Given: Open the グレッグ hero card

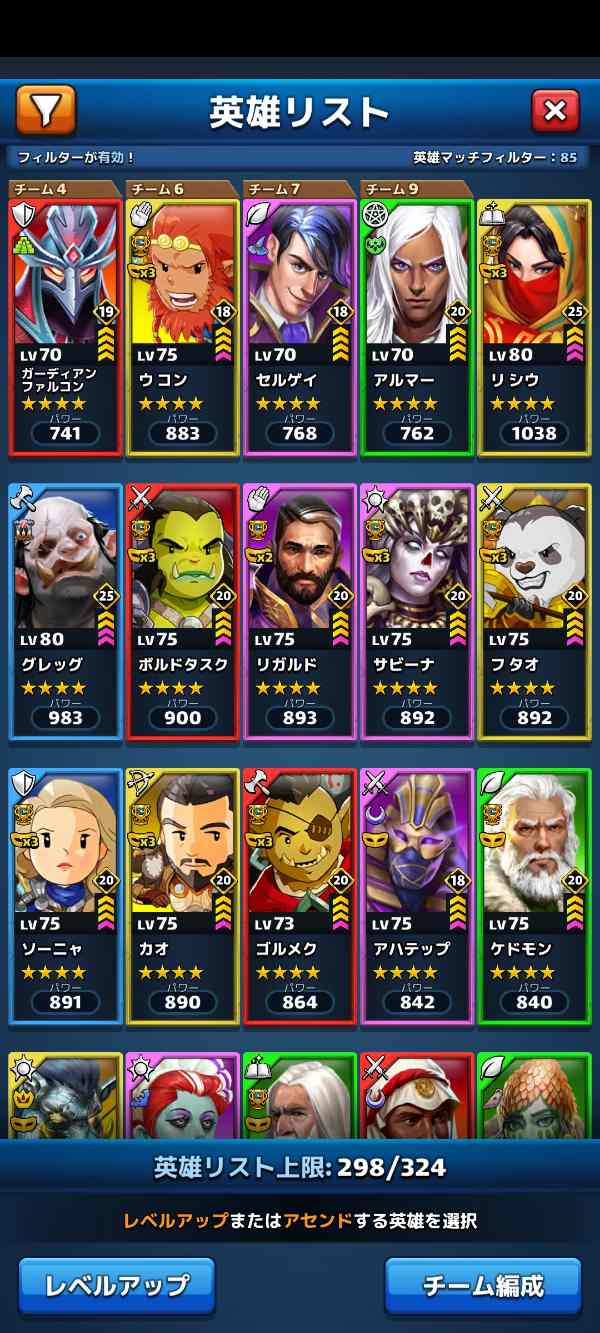Looking at the screenshot, I should (65, 612).
